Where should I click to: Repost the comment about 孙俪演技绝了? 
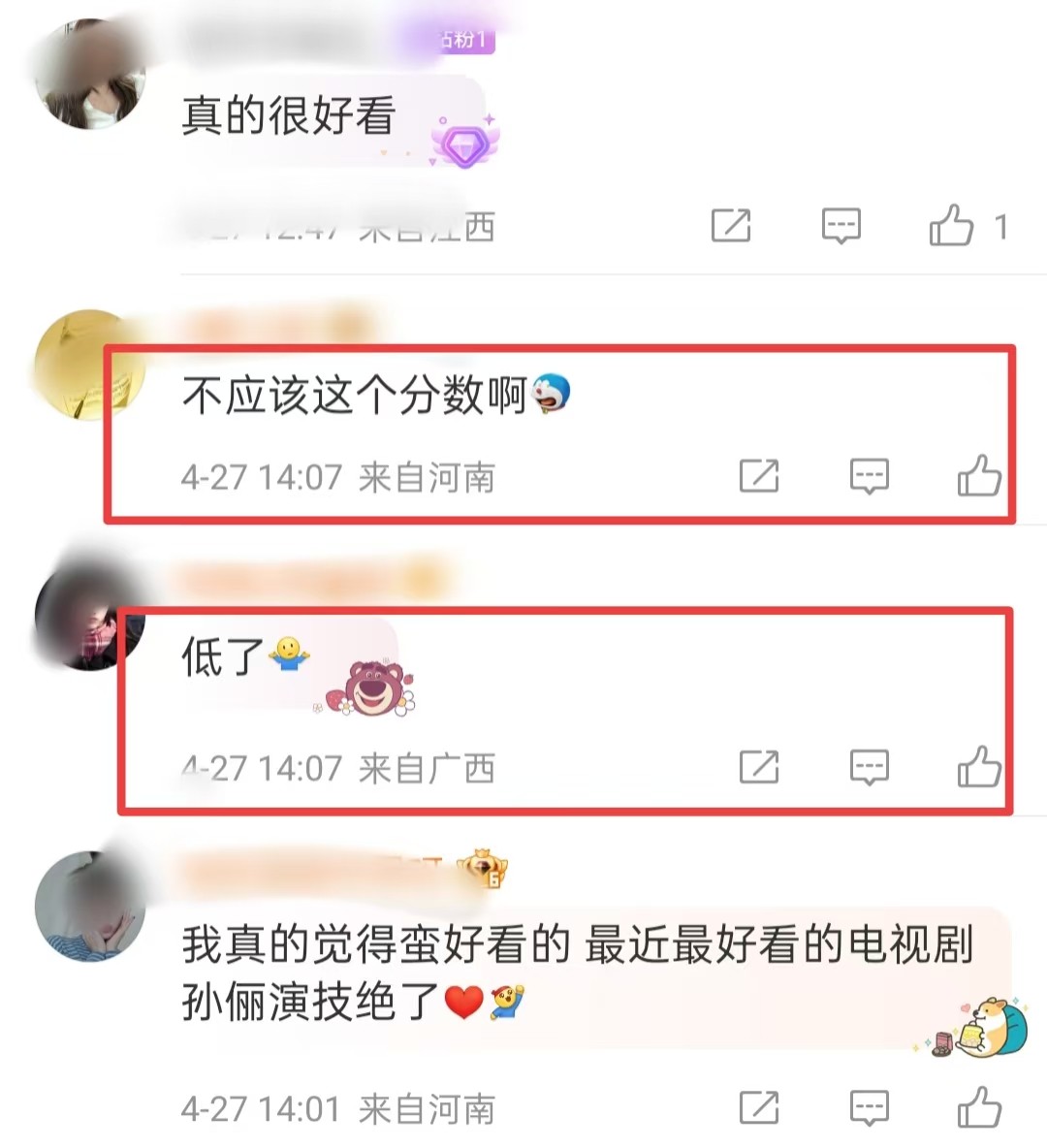tap(759, 1107)
